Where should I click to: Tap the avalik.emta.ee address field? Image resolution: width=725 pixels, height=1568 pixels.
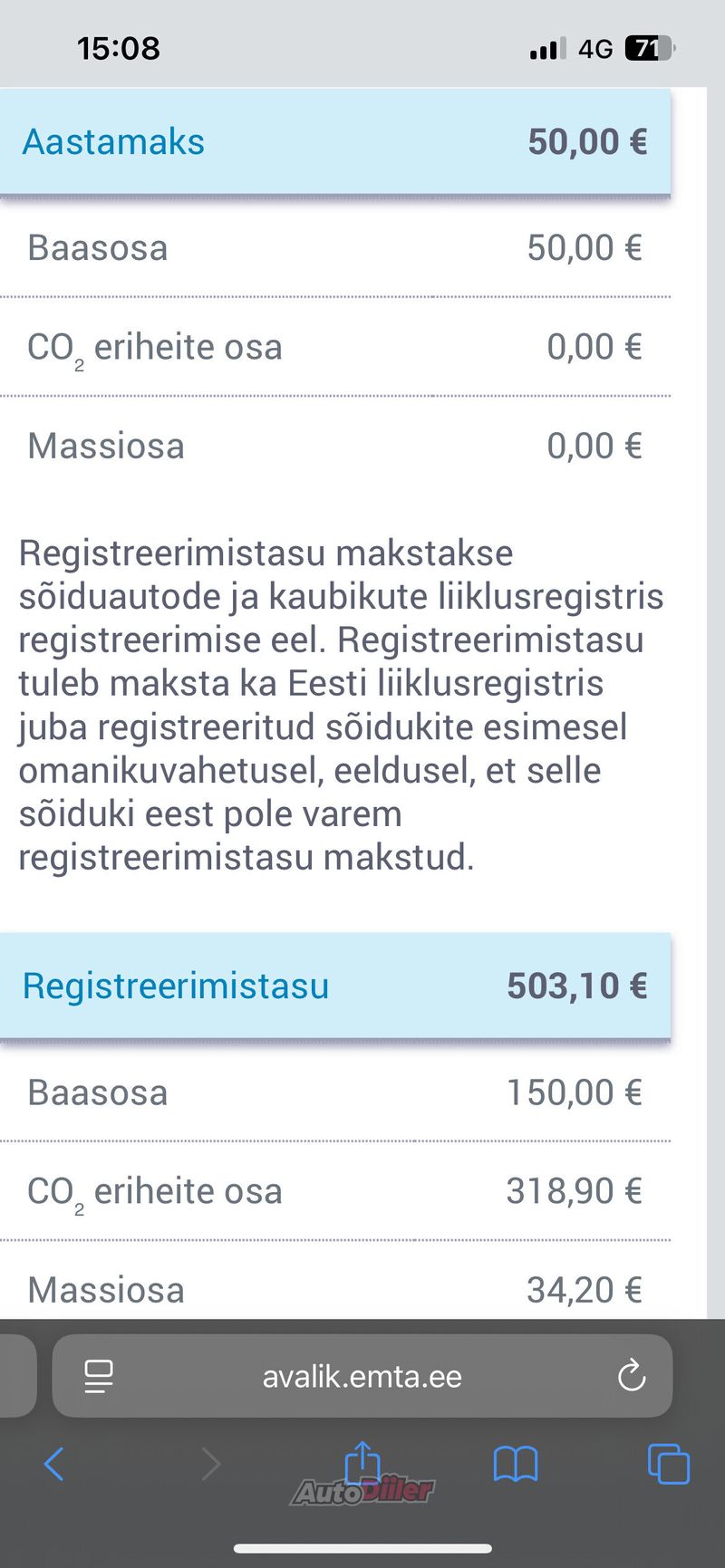362,1376
